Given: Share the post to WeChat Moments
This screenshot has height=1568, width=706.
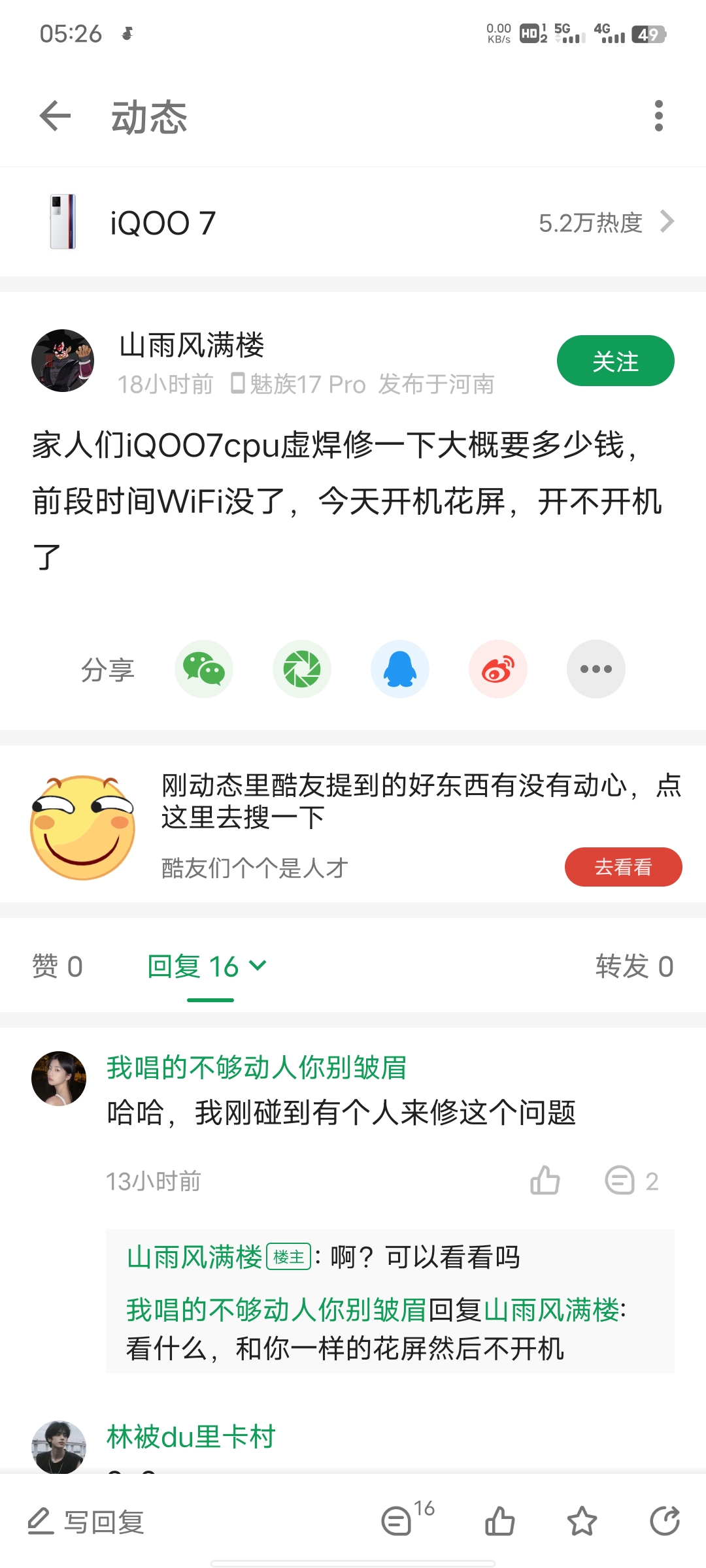Looking at the screenshot, I should tap(302, 669).
